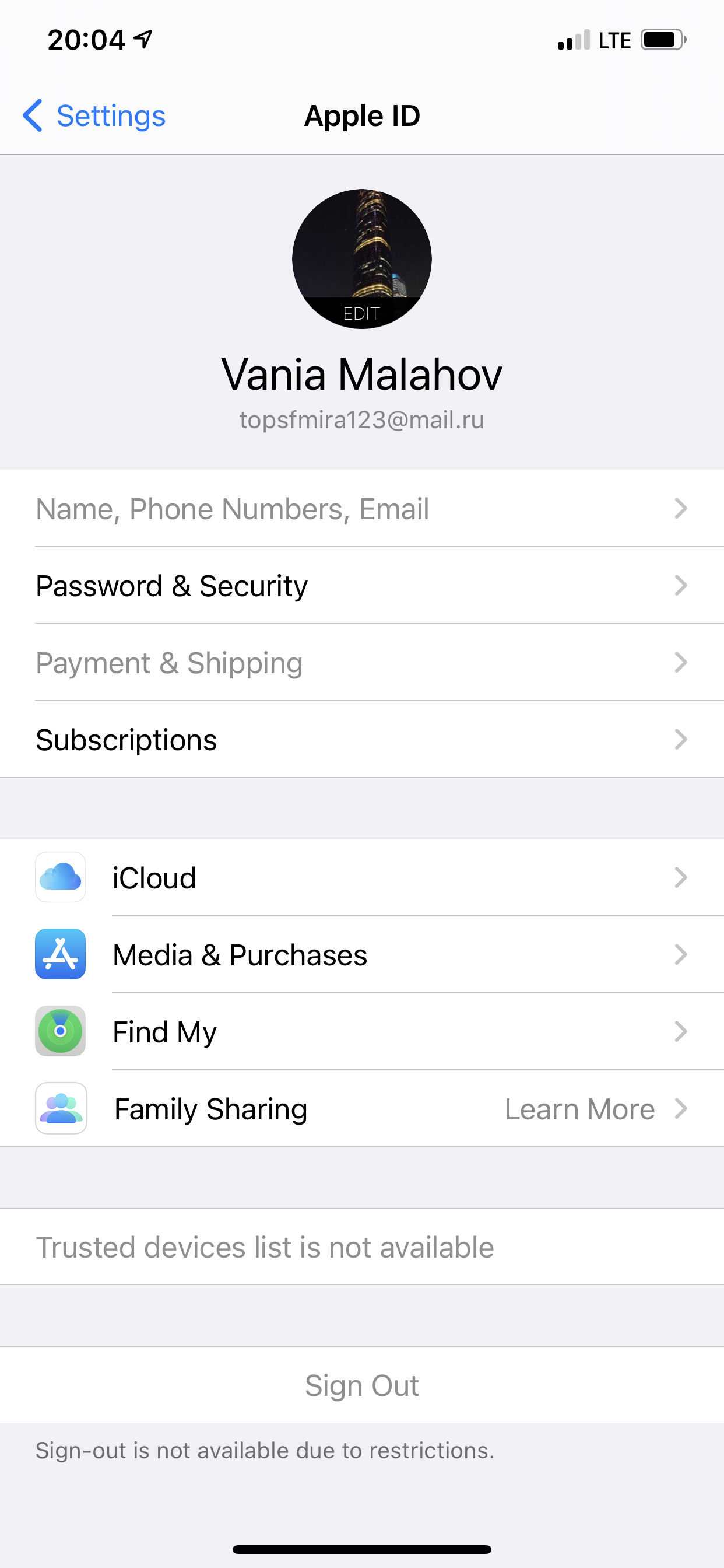724x1568 pixels.
Task: Tap the battery indicator icon
Action: pyautogui.click(x=660, y=40)
